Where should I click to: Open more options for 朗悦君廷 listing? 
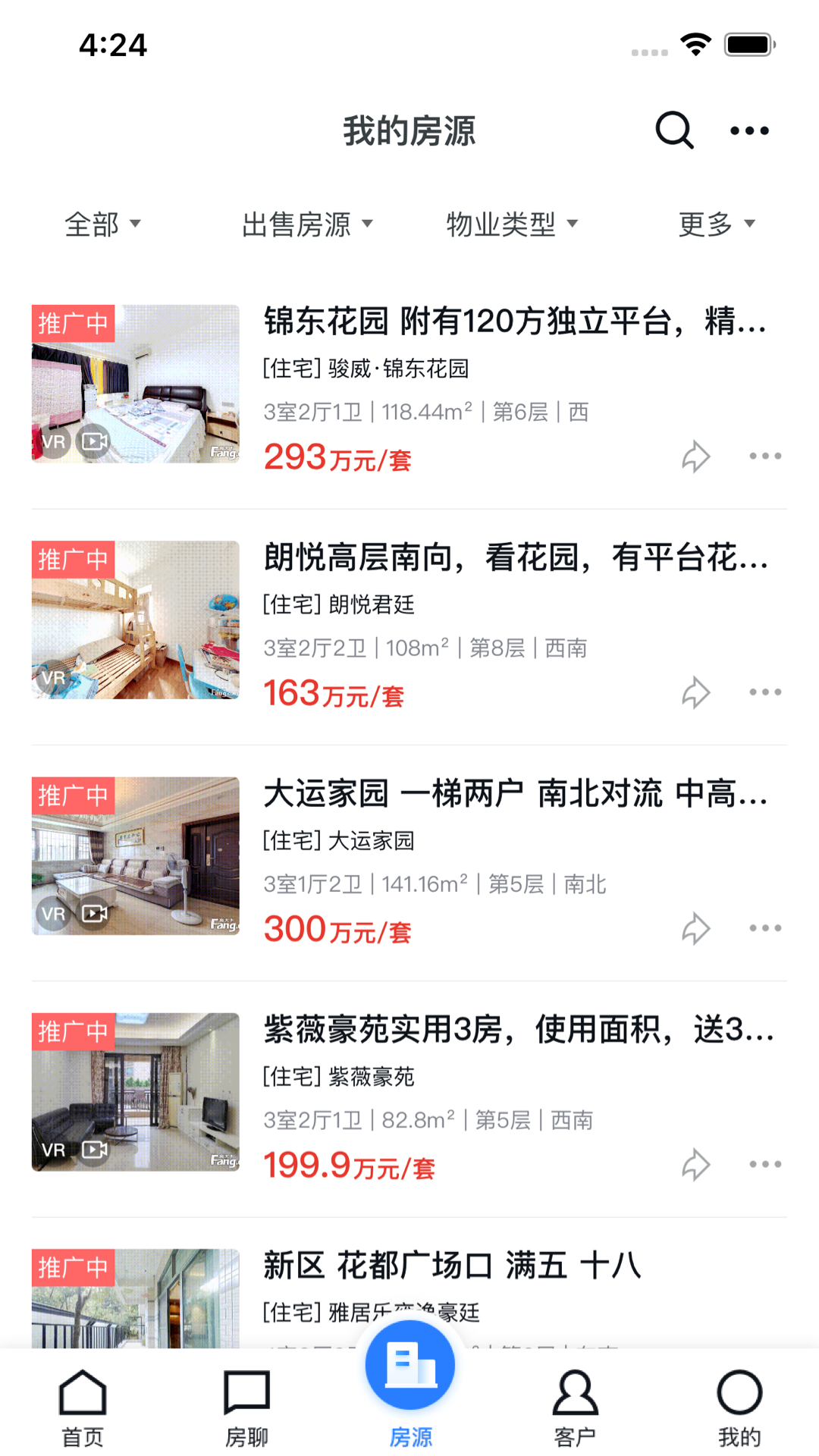pos(765,692)
